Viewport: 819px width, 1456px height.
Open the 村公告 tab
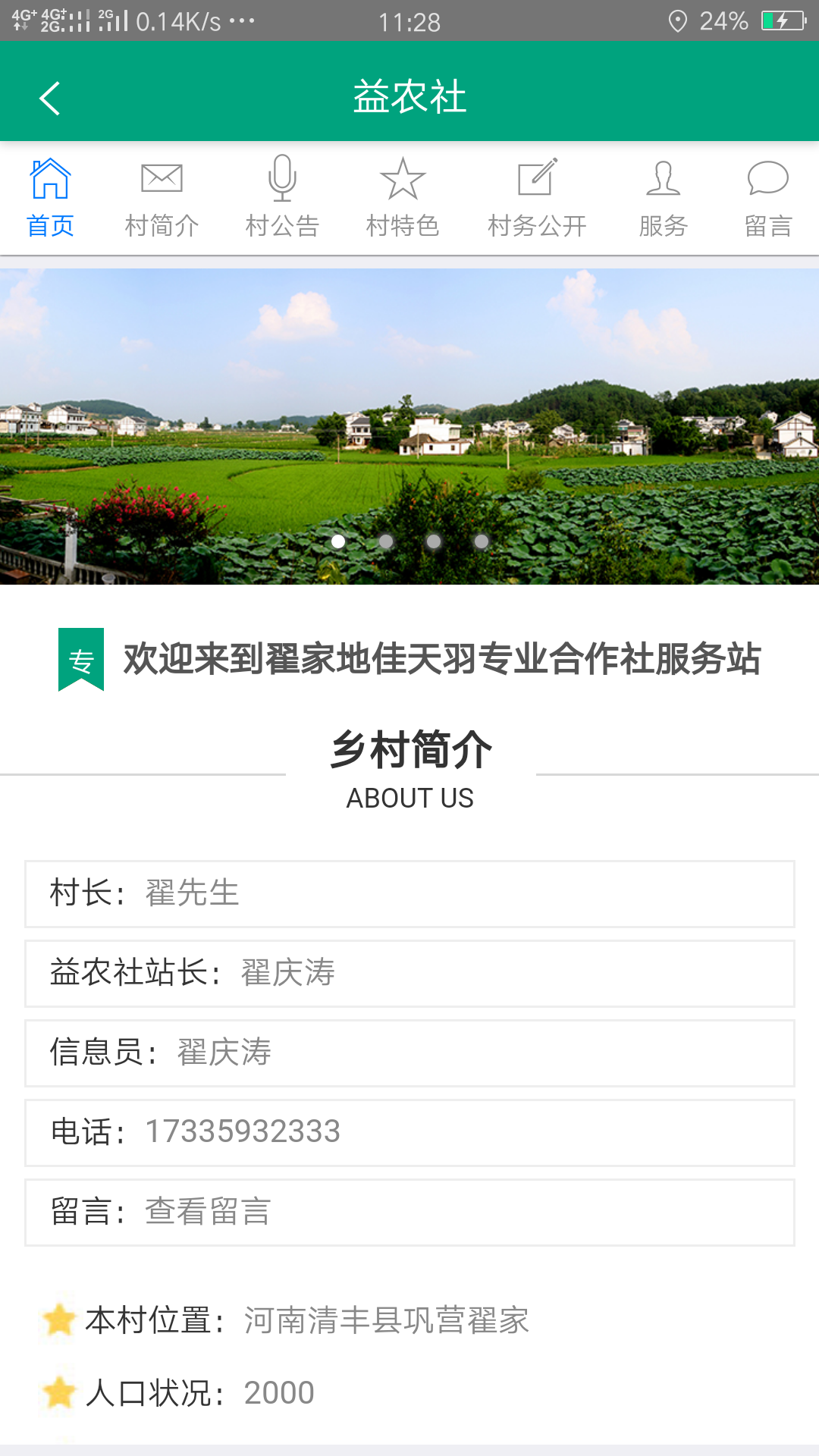pos(282,198)
